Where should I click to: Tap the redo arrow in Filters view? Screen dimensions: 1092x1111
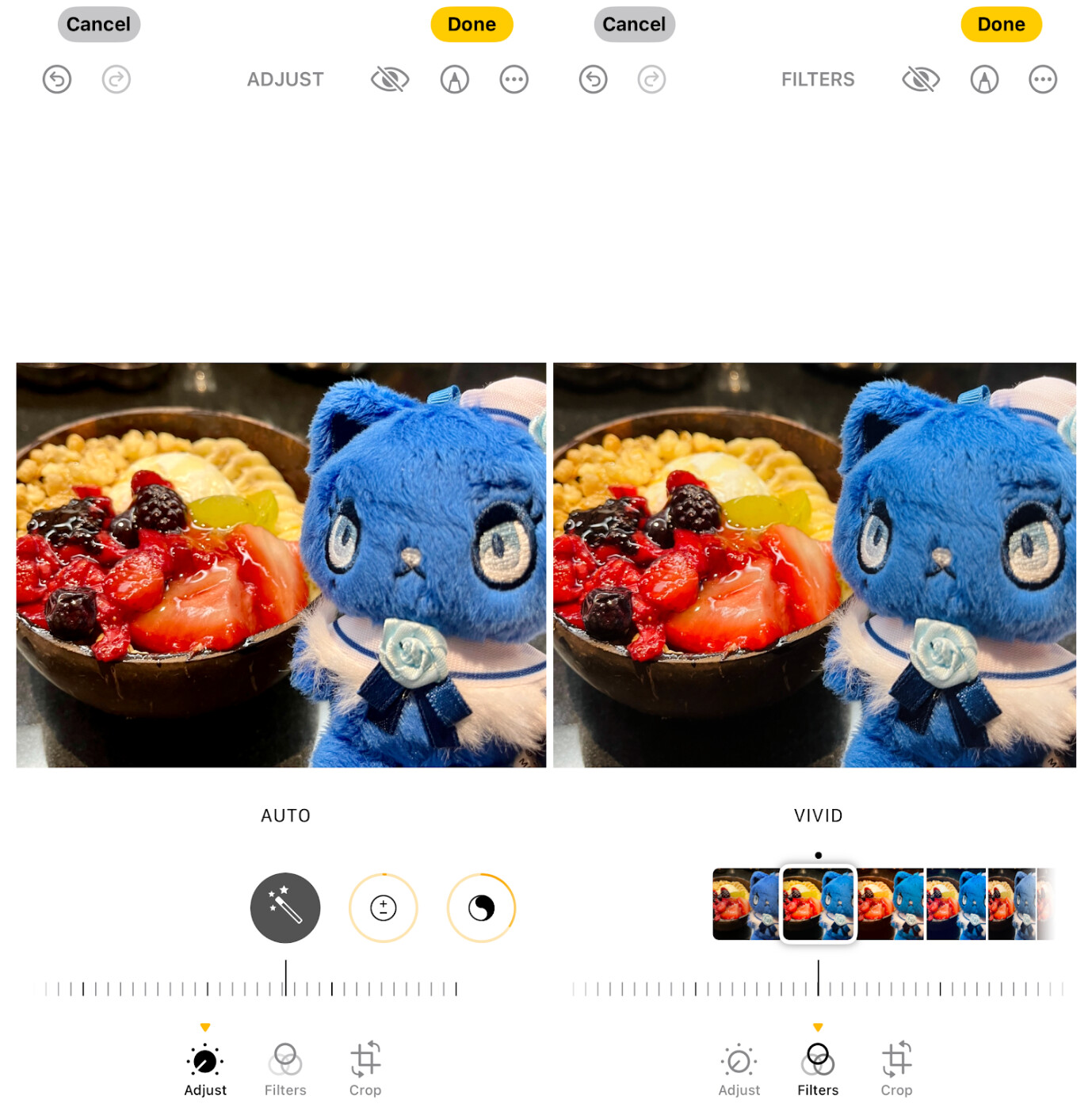tap(651, 79)
